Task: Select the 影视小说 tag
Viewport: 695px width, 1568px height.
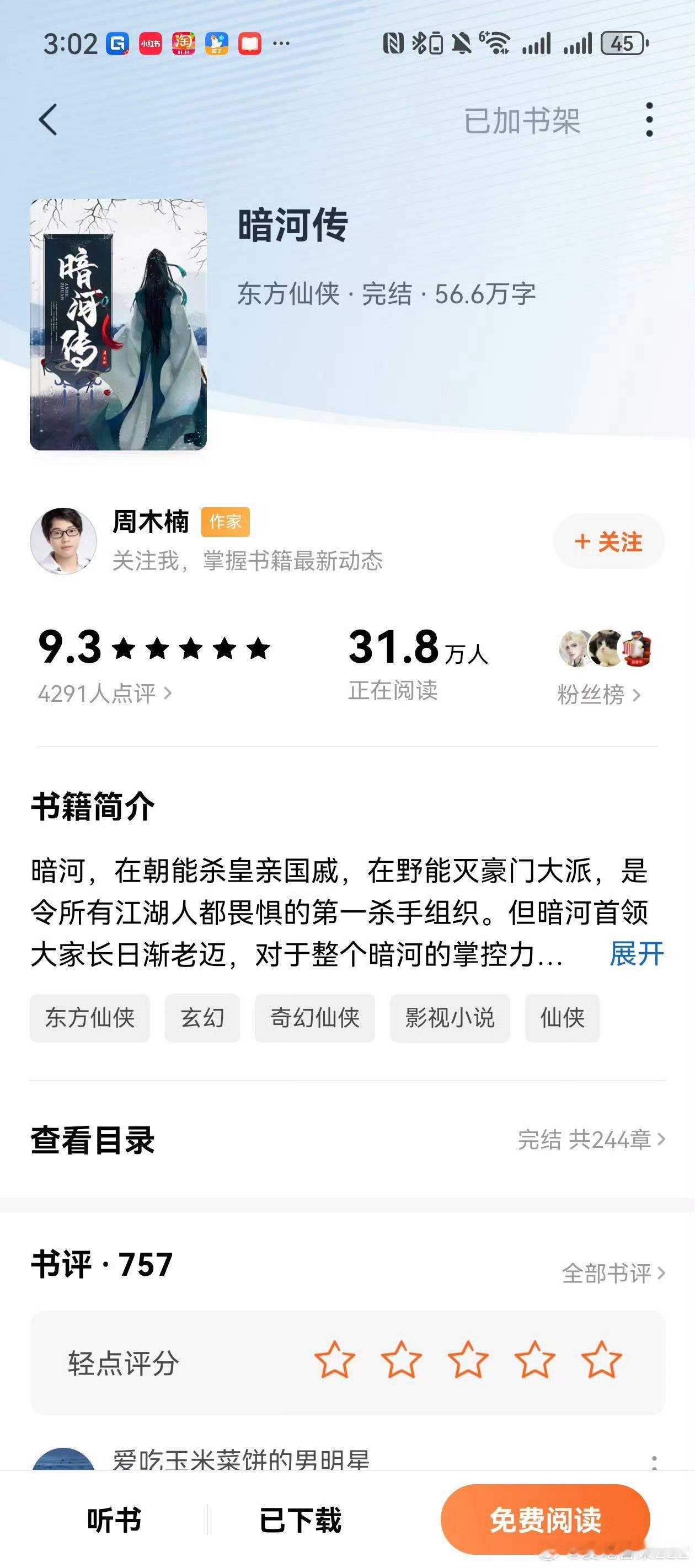Action: (x=451, y=1018)
